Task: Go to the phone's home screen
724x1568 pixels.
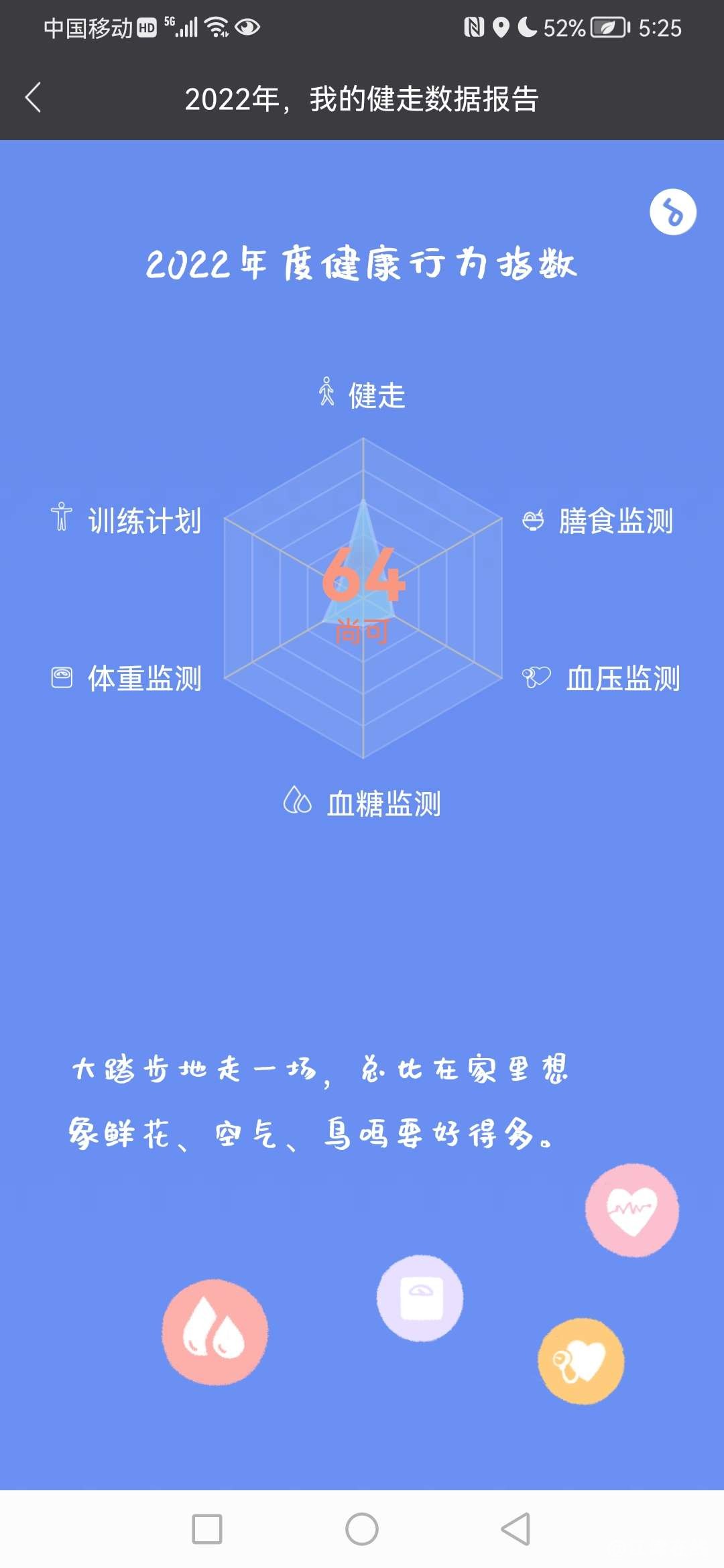Action: coord(362,1529)
